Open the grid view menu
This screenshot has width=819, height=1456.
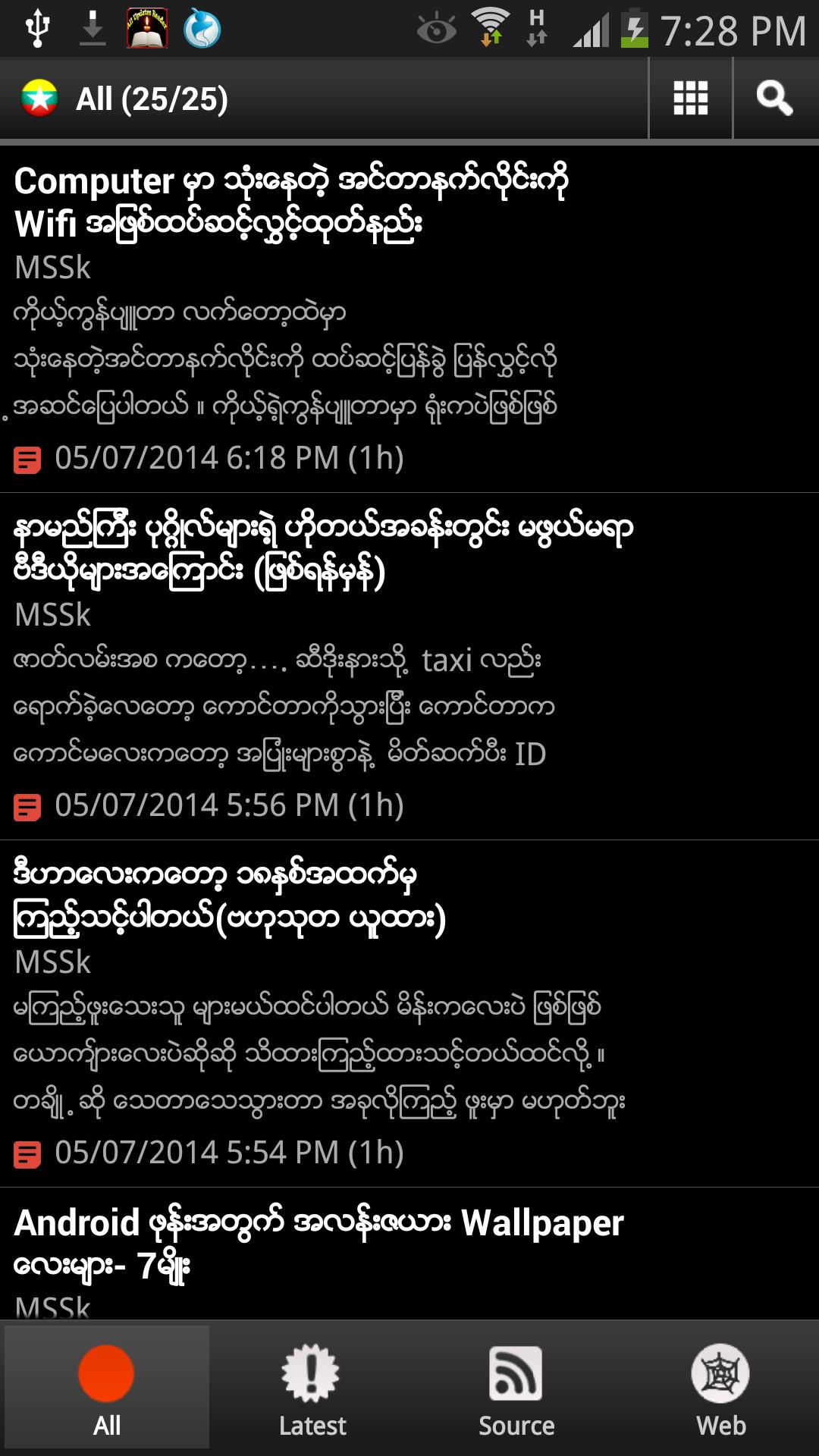click(689, 97)
